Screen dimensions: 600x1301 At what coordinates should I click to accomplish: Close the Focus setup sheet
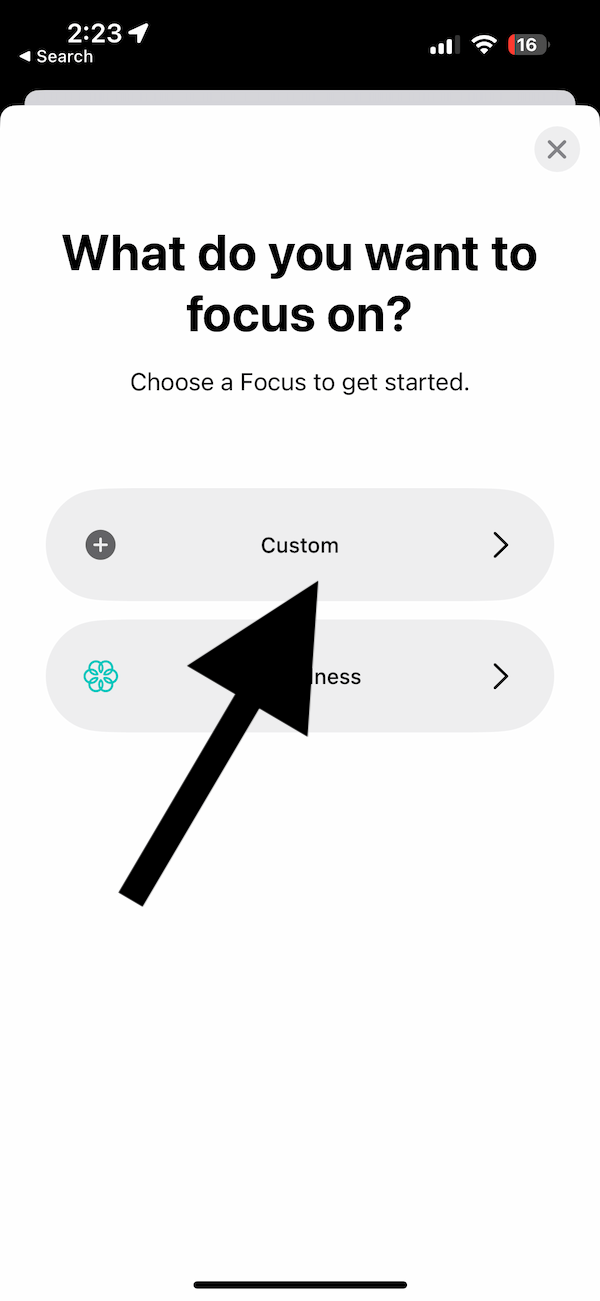(x=557, y=149)
